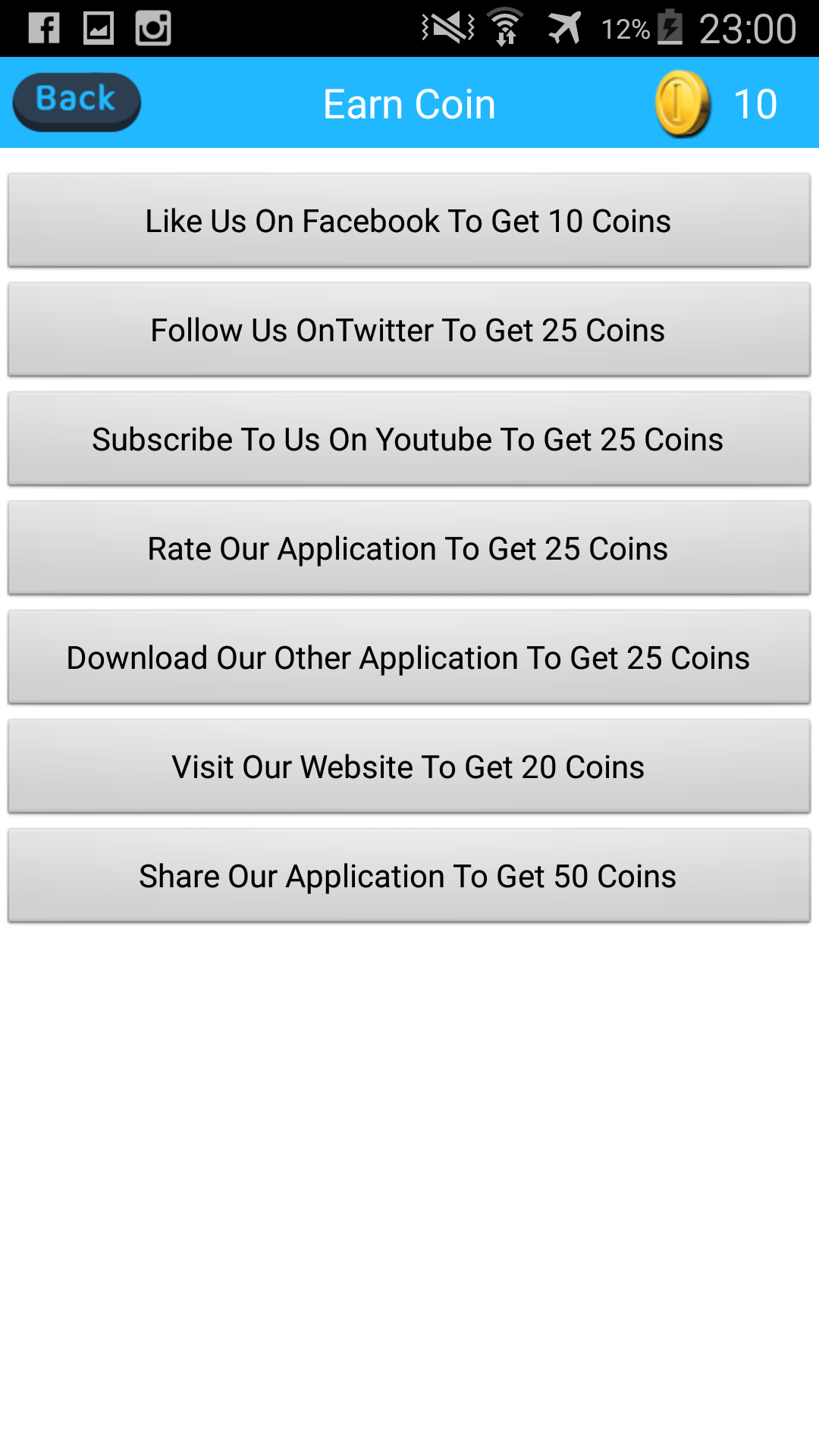The width and height of the screenshot is (819, 1456).
Task: Tap the gold coin icon in header
Action: pos(681,103)
